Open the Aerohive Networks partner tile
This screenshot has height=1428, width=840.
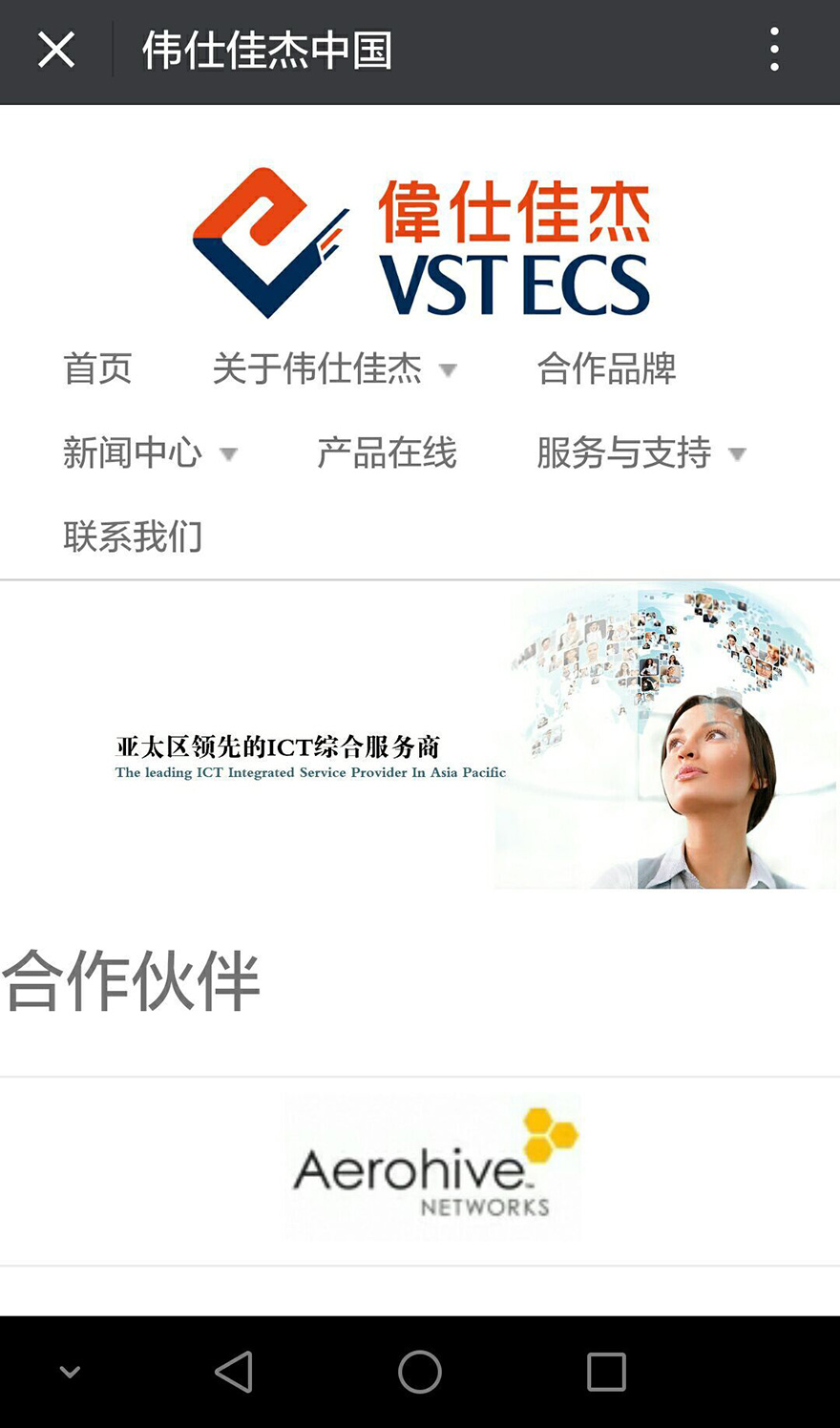(x=431, y=1168)
